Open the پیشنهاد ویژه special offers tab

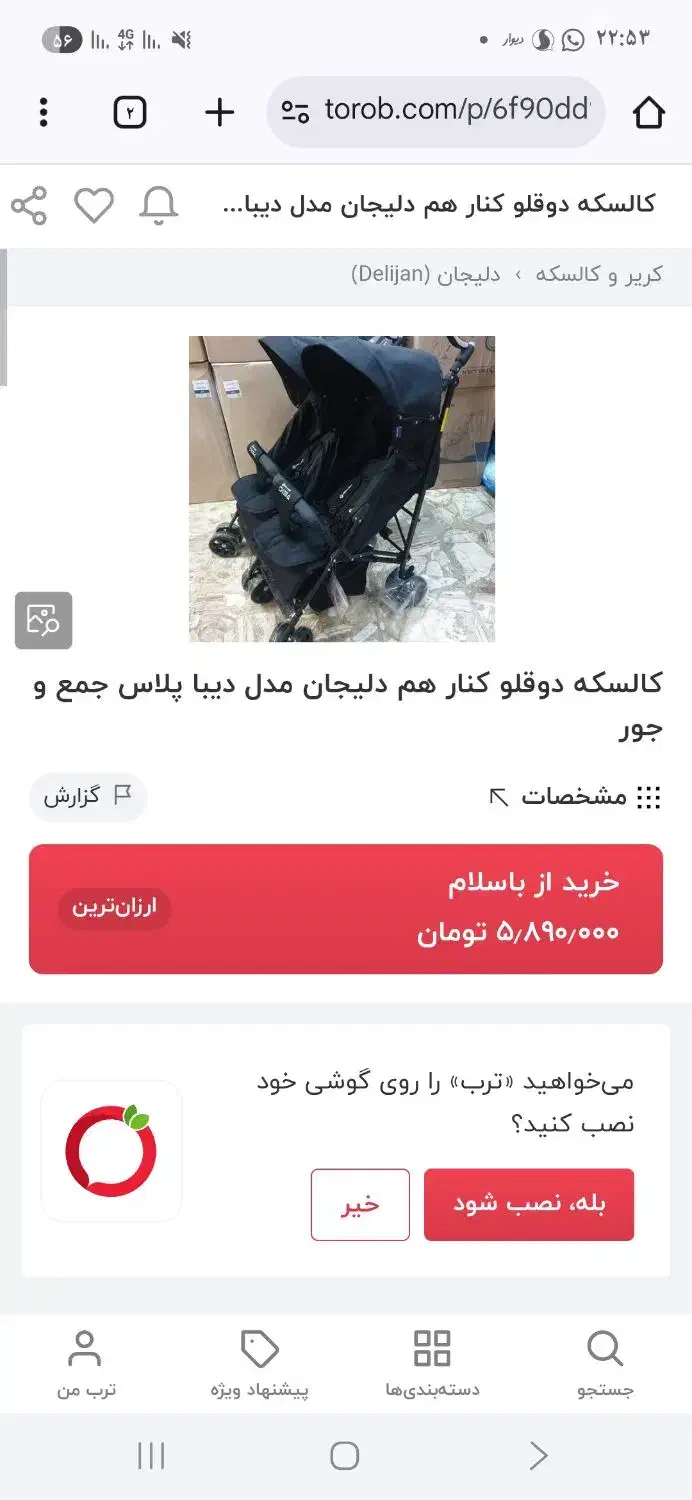click(259, 1363)
